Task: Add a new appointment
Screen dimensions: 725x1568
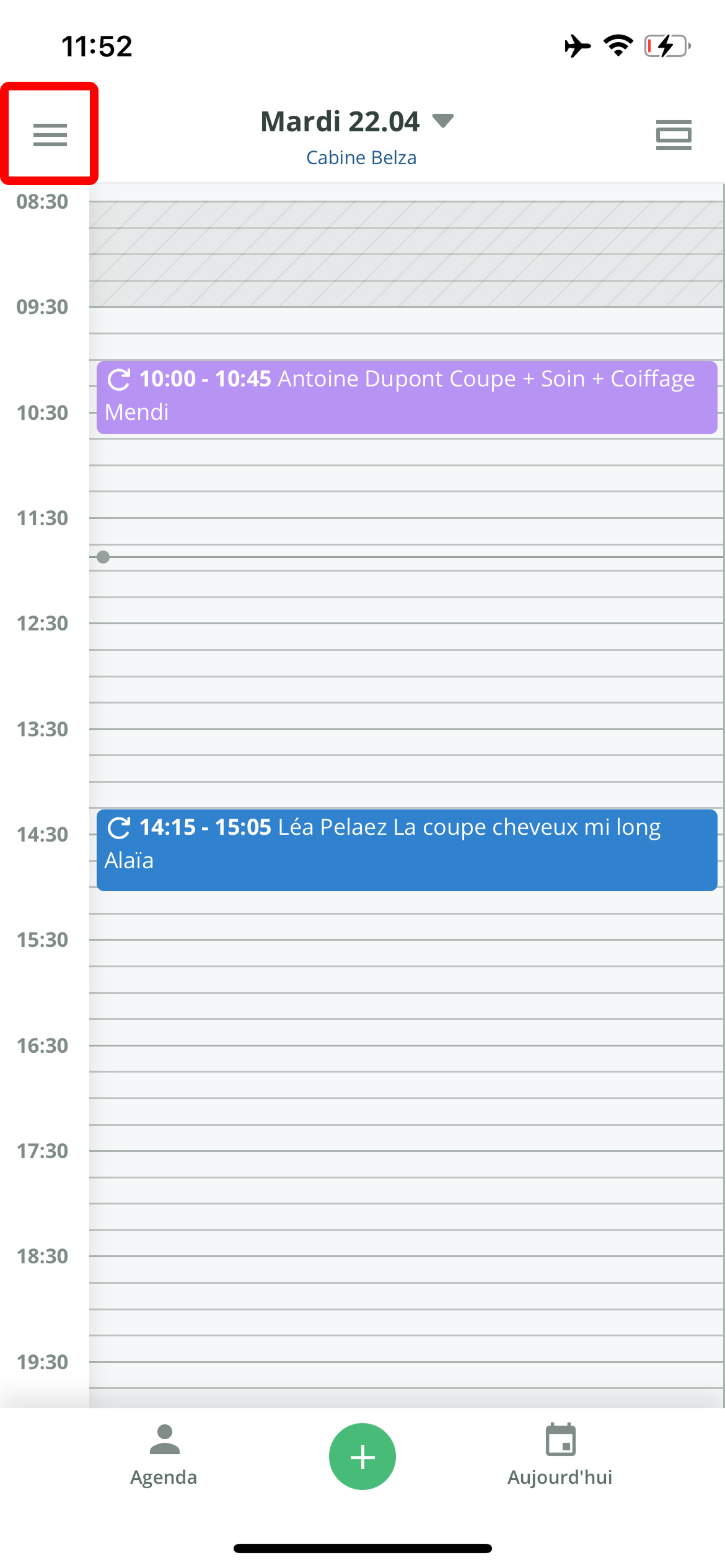Action: [362, 1457]
